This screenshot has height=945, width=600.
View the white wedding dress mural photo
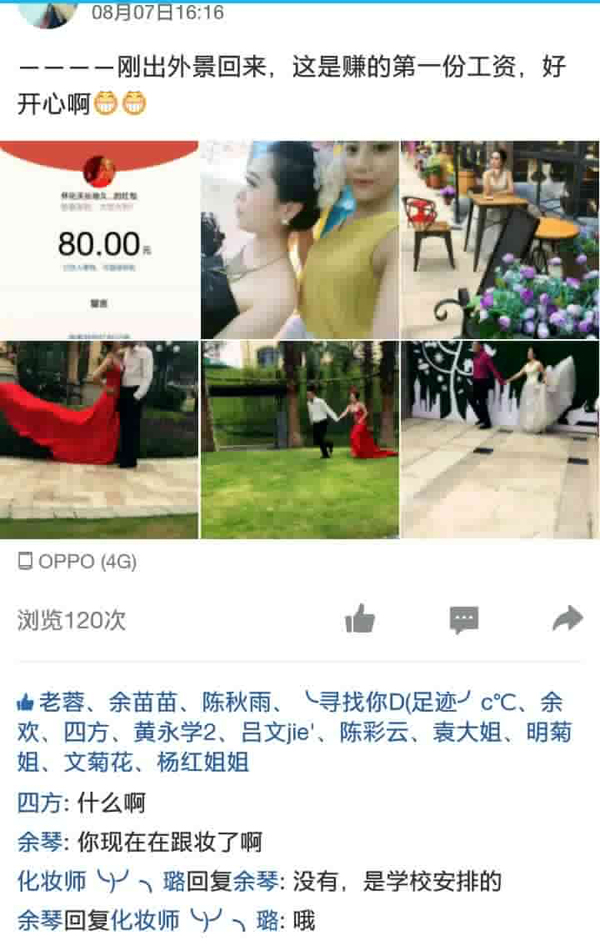coord(500,440)
